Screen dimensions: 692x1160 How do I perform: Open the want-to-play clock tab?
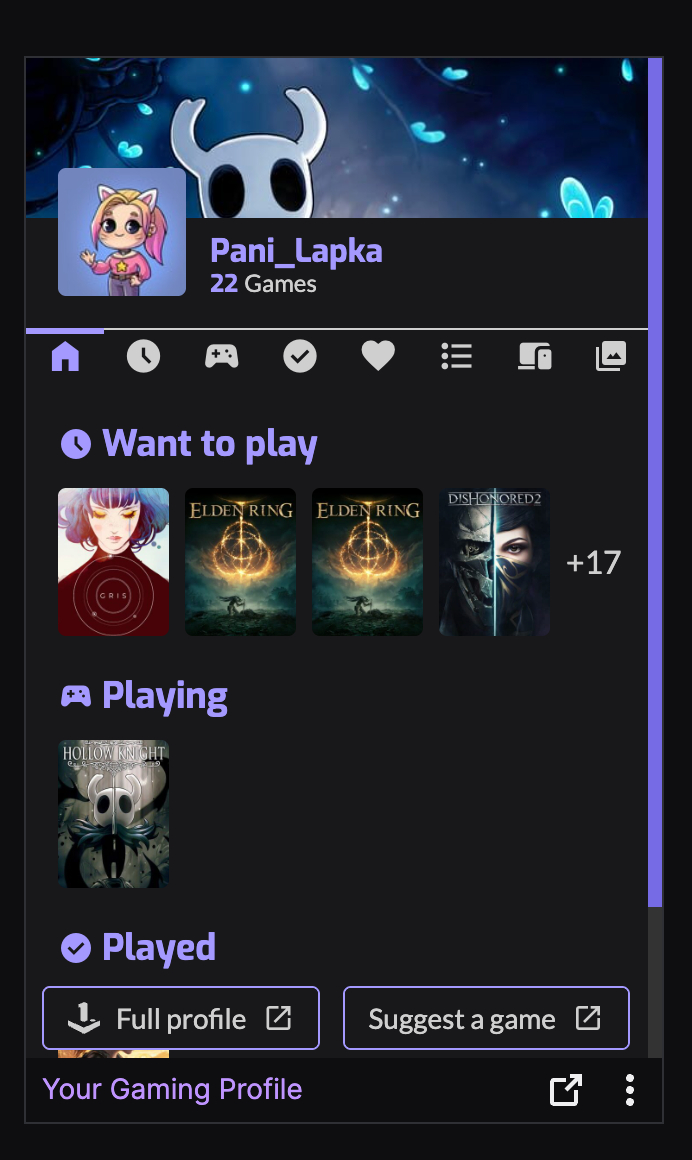pyautogui.click(x=143, y=356)
